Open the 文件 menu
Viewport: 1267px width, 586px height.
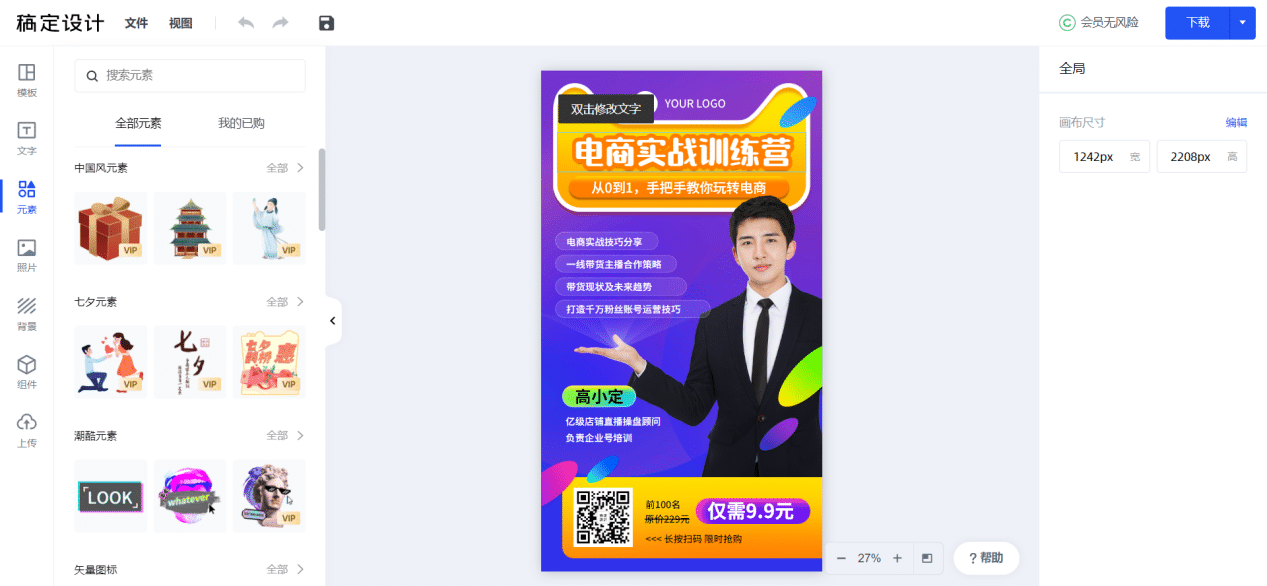[x=136, y=23]
